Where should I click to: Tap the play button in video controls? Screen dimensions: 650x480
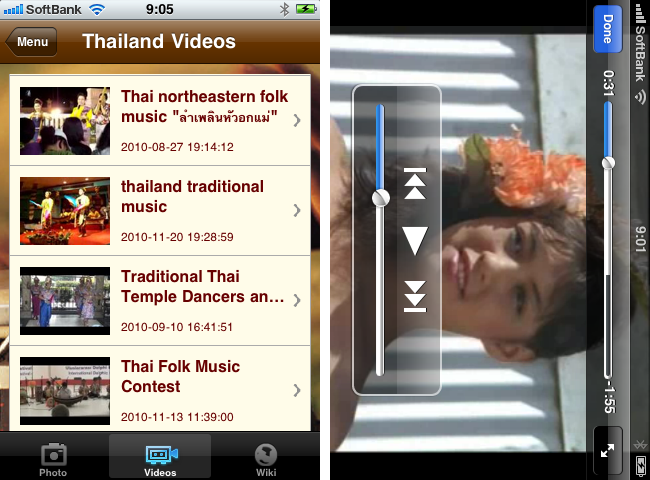414,240
